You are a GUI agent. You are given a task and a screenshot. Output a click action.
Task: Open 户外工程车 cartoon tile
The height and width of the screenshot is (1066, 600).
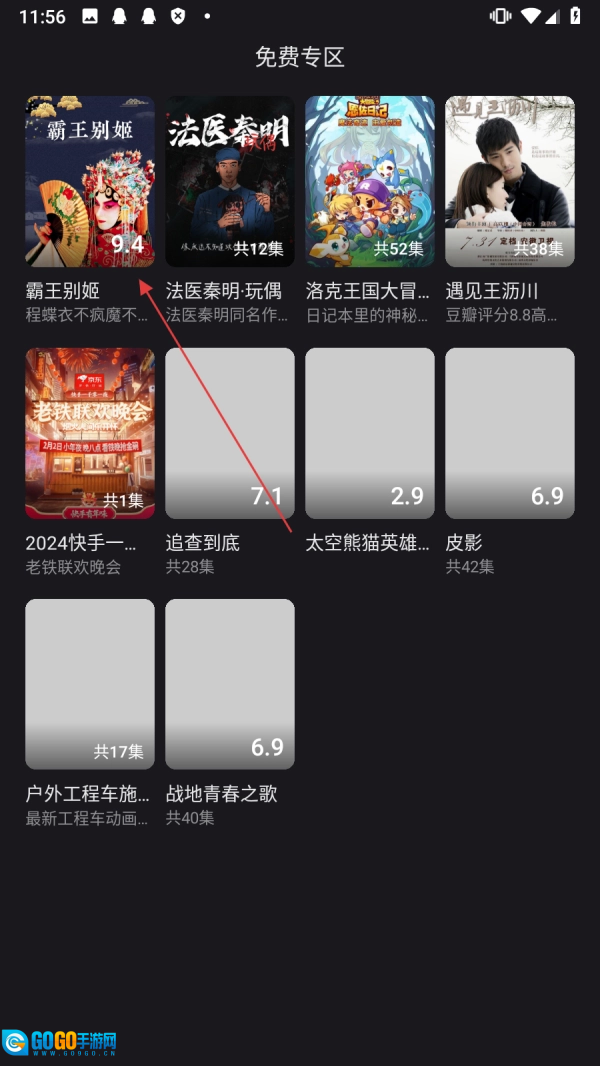[90, 684]
